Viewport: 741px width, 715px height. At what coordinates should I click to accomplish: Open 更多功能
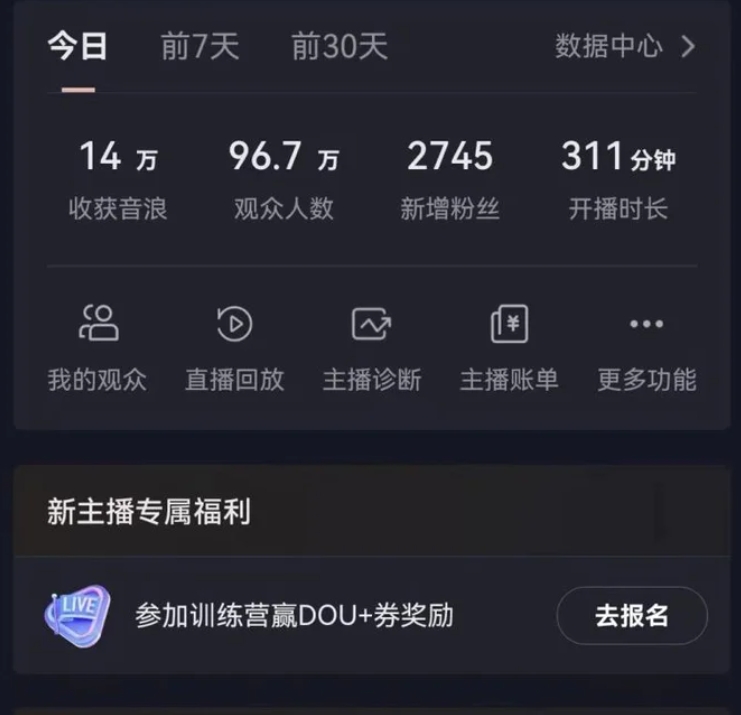click(646, 348)
